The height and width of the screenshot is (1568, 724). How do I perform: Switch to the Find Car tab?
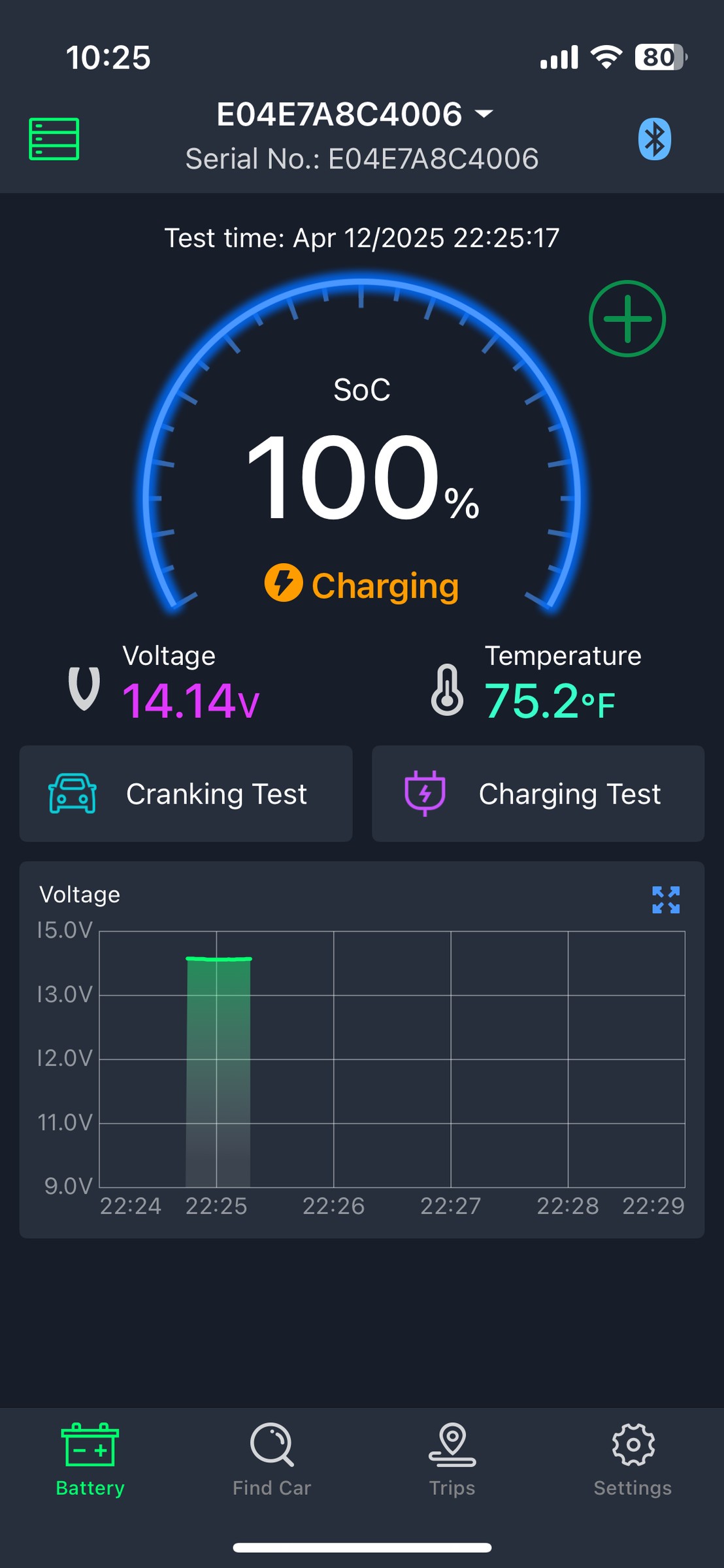[x=272, y=1460]
